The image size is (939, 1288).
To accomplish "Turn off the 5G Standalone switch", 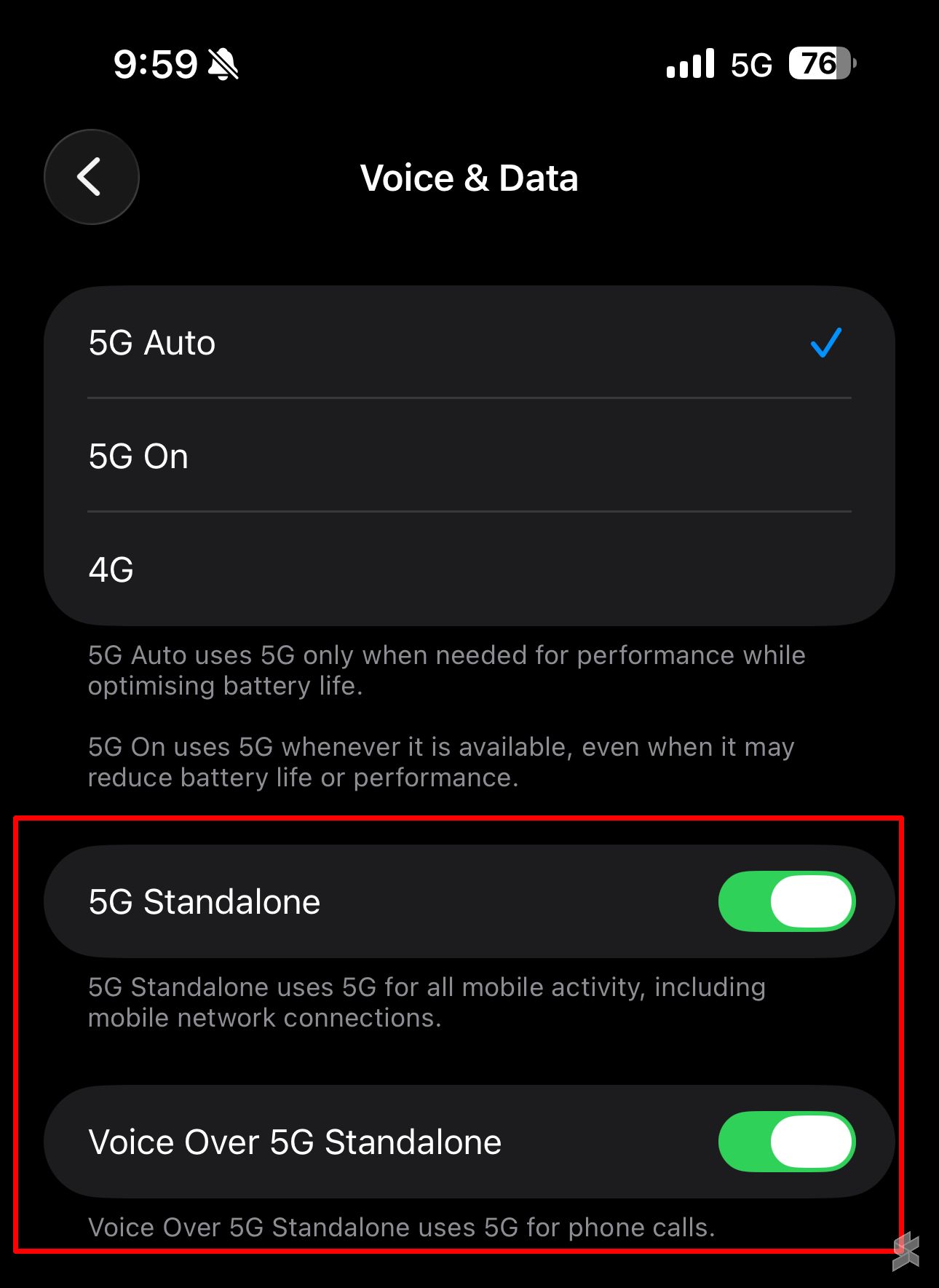I will coord(786,901).
